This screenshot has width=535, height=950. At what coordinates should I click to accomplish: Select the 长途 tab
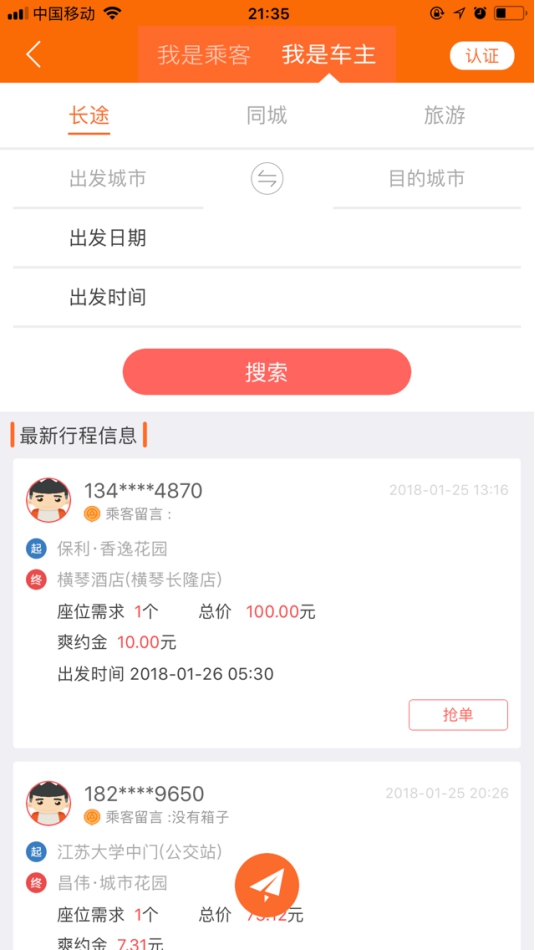88,116
